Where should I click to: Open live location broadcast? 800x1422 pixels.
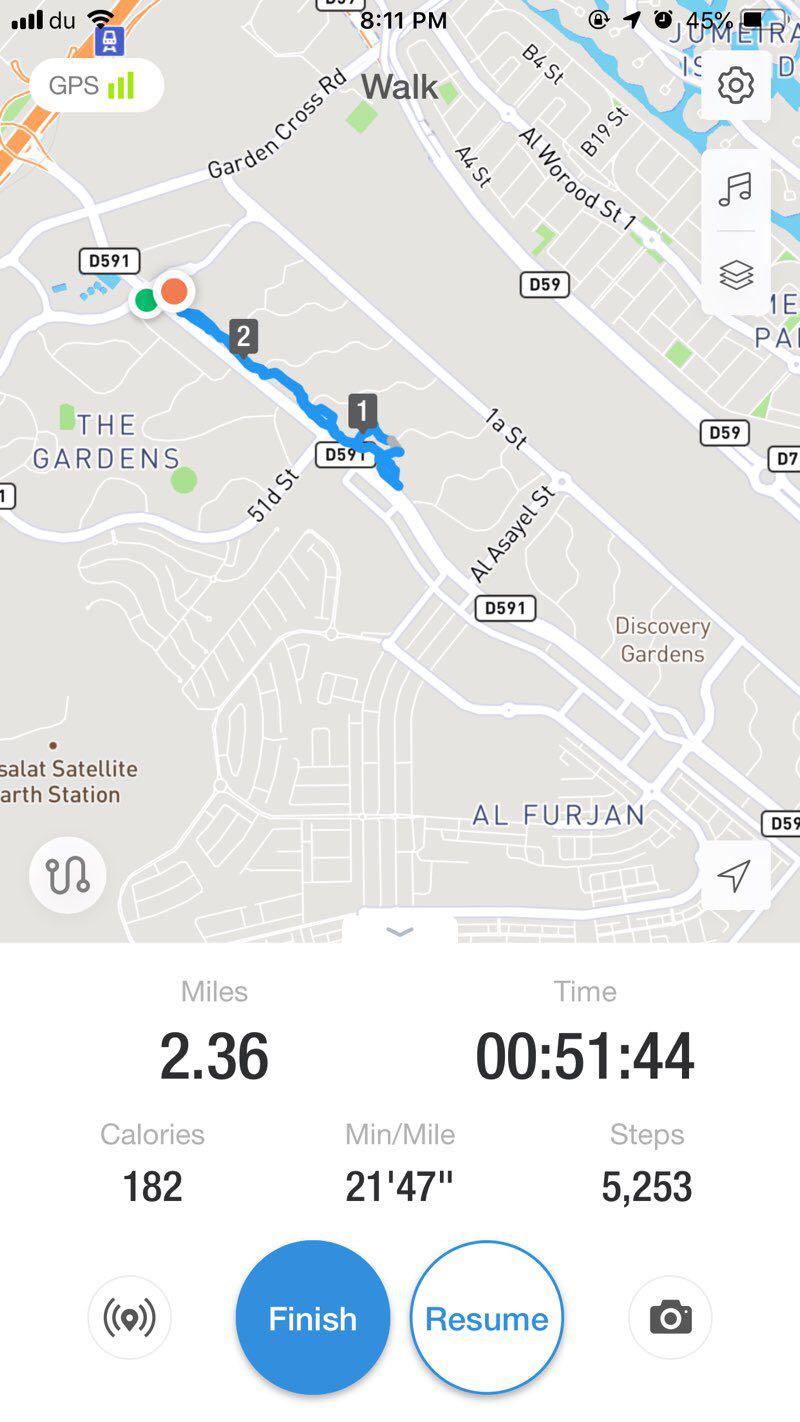click(x=130, y=1318)
